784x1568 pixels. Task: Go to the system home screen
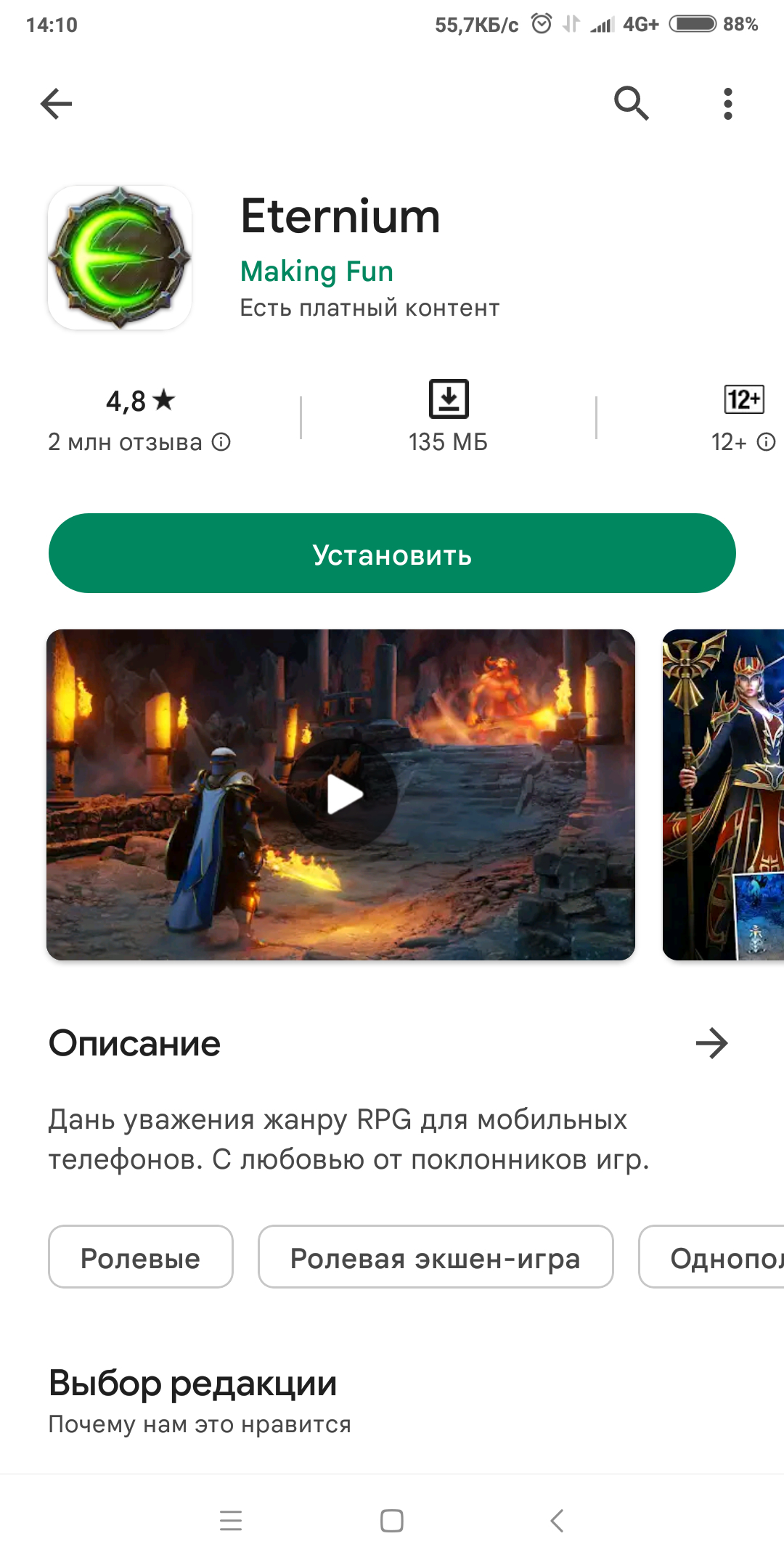pos(392,1520)
